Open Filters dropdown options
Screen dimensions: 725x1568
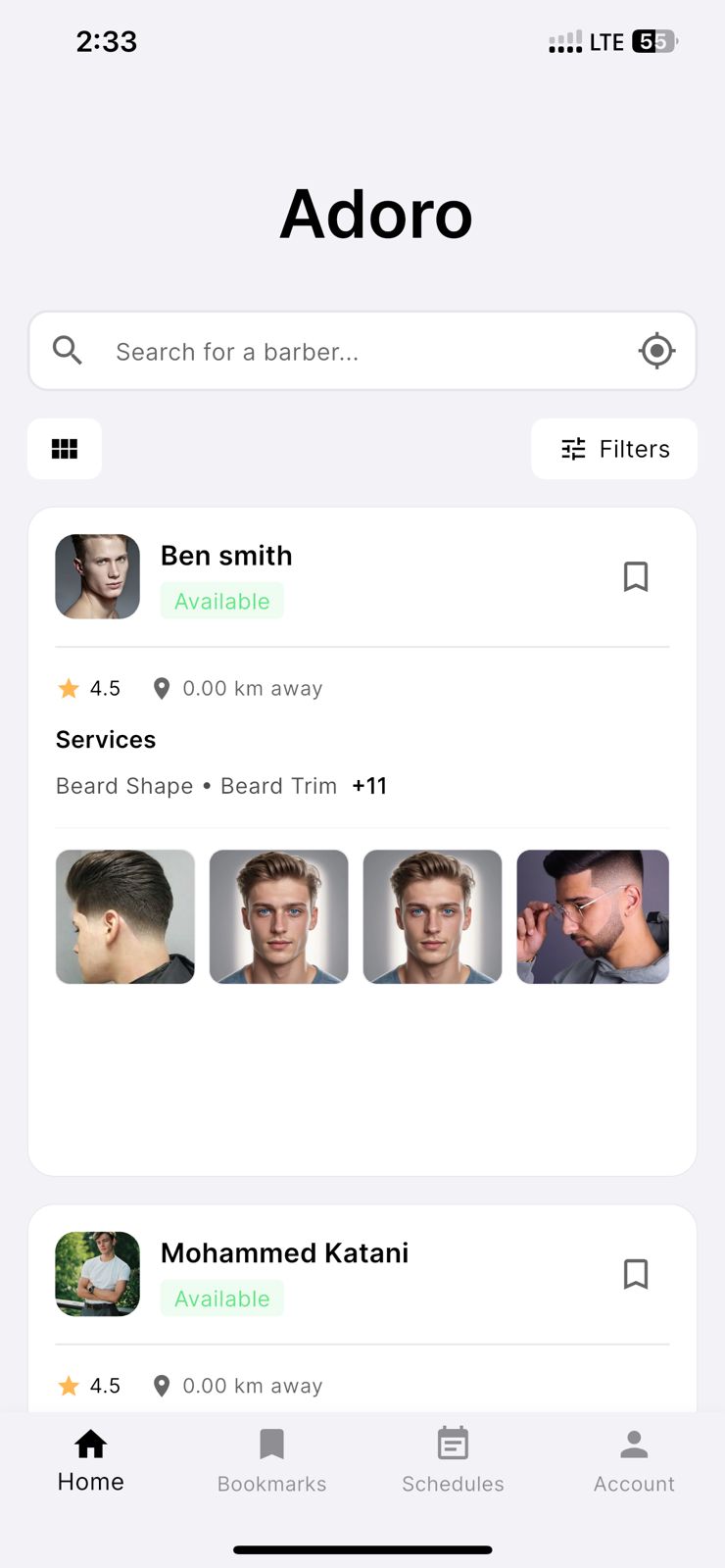pyautogui.click(x=613, y=449)
